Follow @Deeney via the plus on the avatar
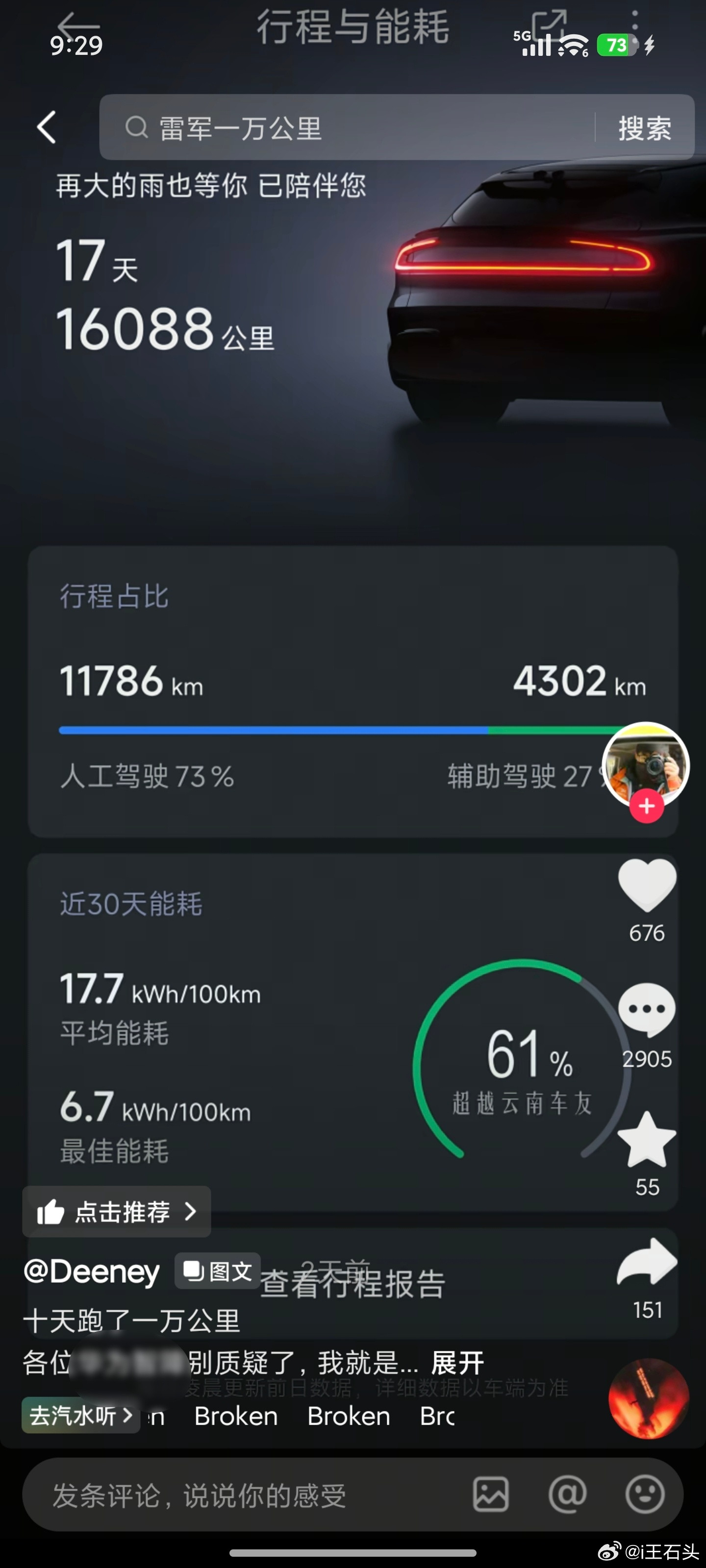This screenshot has height=1568, width=706. [646, 805]
